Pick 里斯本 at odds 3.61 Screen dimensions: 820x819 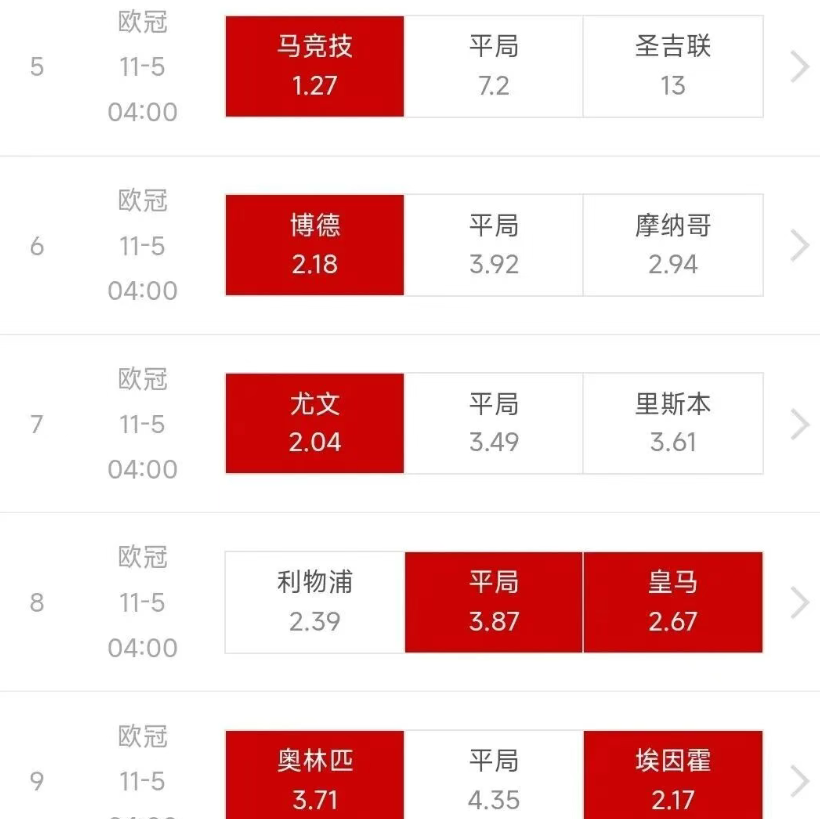point(672,423)
